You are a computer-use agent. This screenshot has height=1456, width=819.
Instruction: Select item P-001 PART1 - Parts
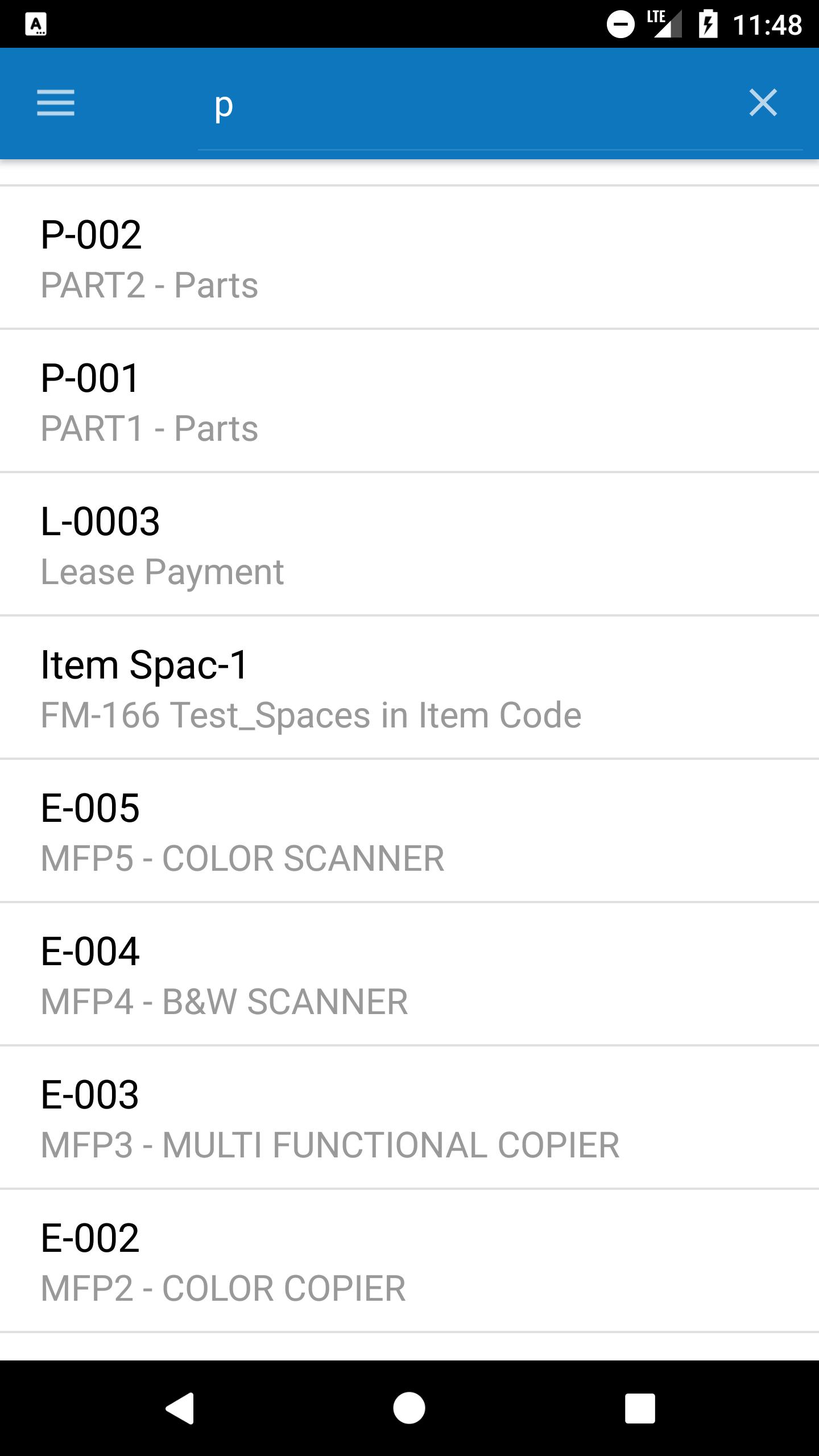point(409,401)
